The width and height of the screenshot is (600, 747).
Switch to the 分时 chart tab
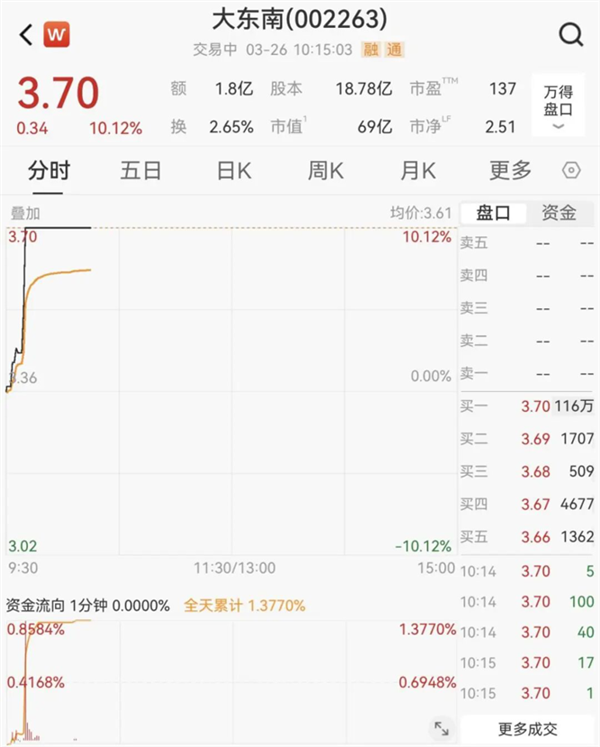[49, 170]
